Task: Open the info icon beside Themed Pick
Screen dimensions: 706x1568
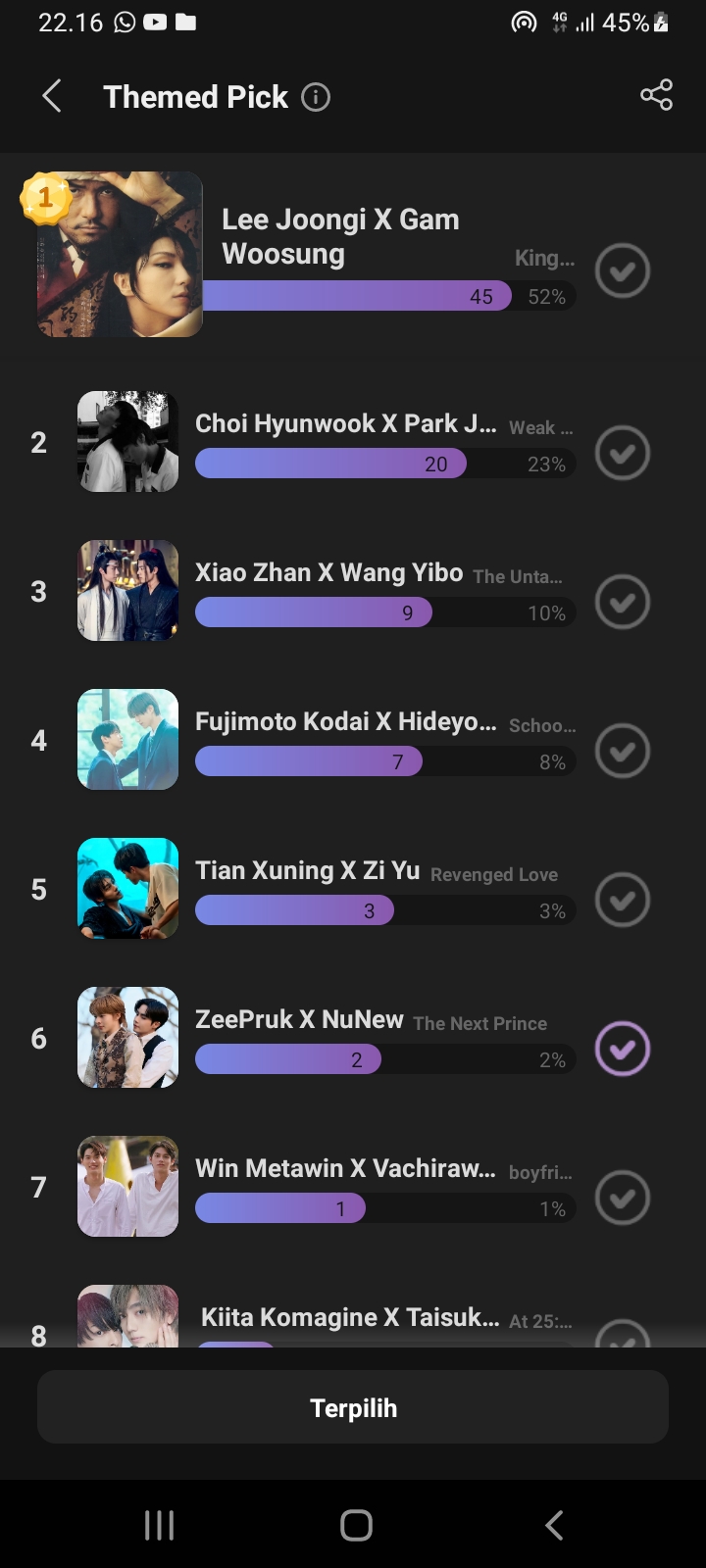Action: [316, 97]
